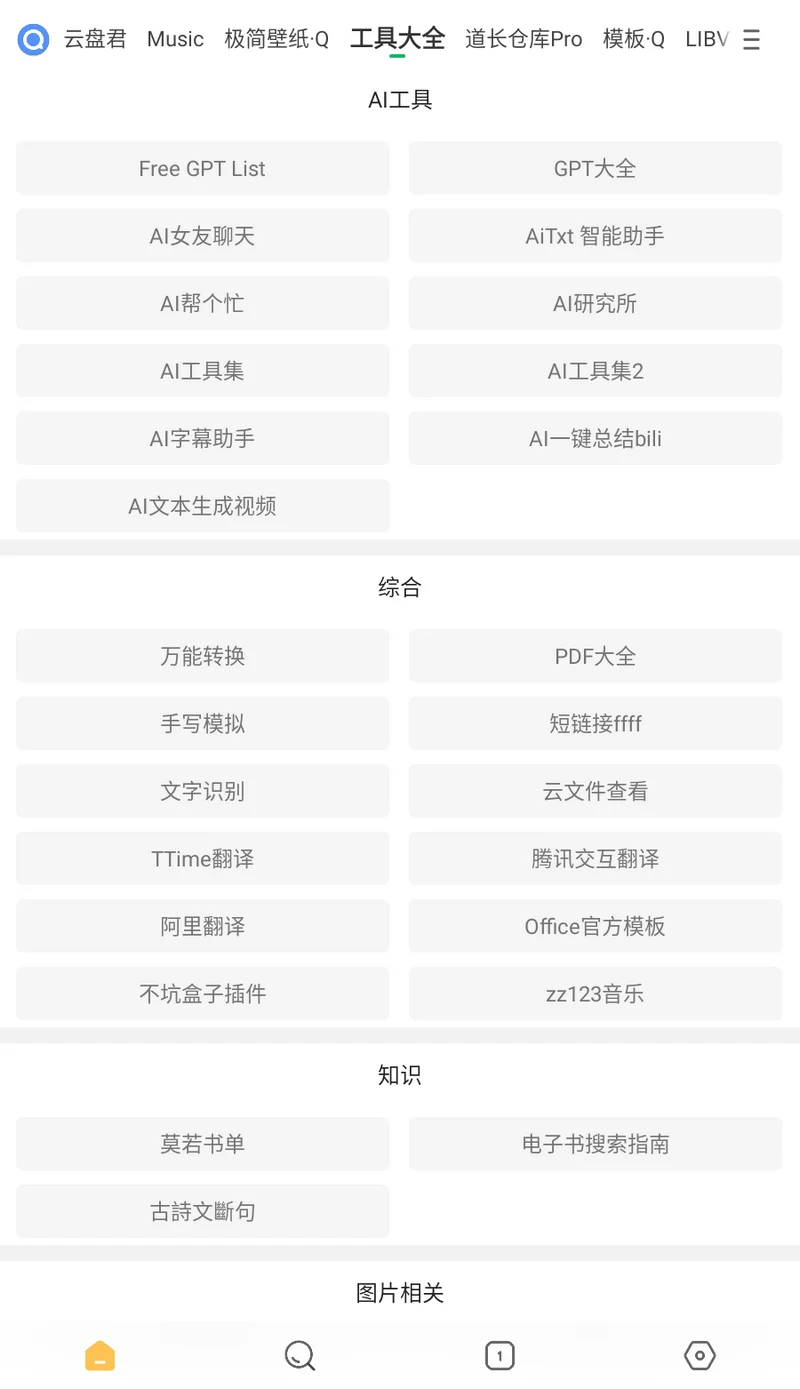Screen dimensions: 800x1389
Task: Open the settings hexagon icon in bottom bar
Action: click(699, 1356)
